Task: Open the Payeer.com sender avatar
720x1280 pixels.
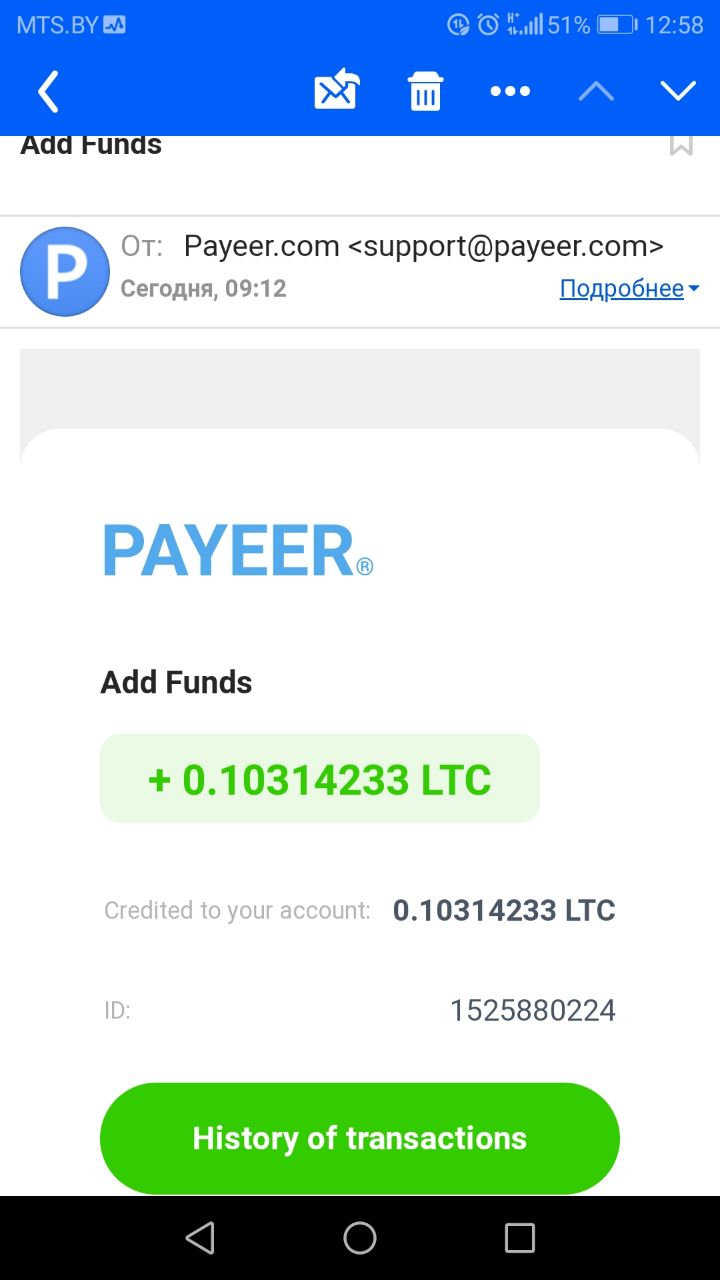Action: pos(65,272)
